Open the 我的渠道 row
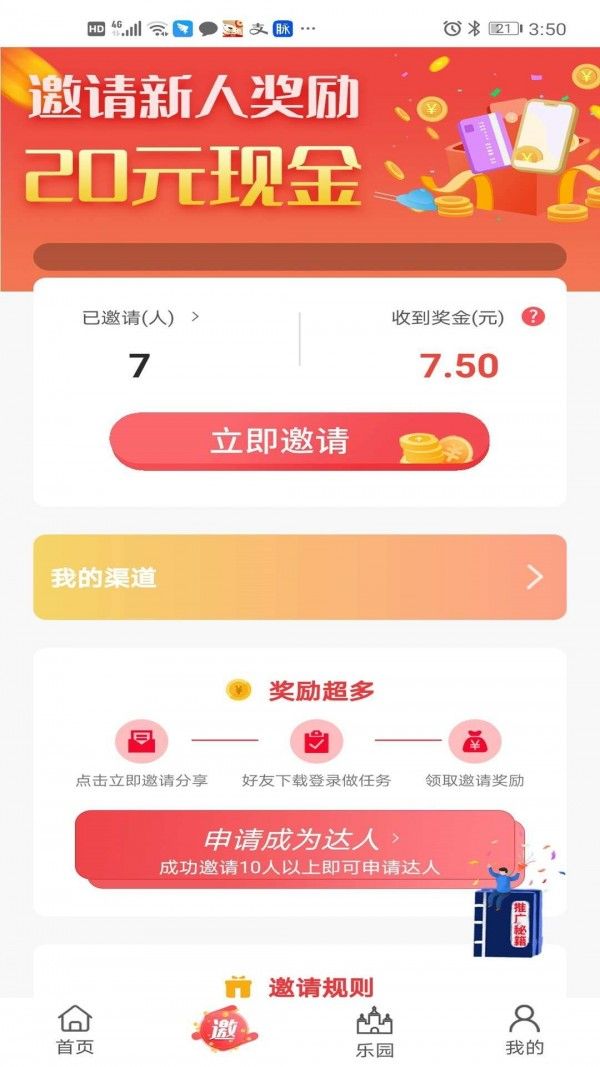Viewport: 600px width, 1067px height. click(x=300, y=577)
